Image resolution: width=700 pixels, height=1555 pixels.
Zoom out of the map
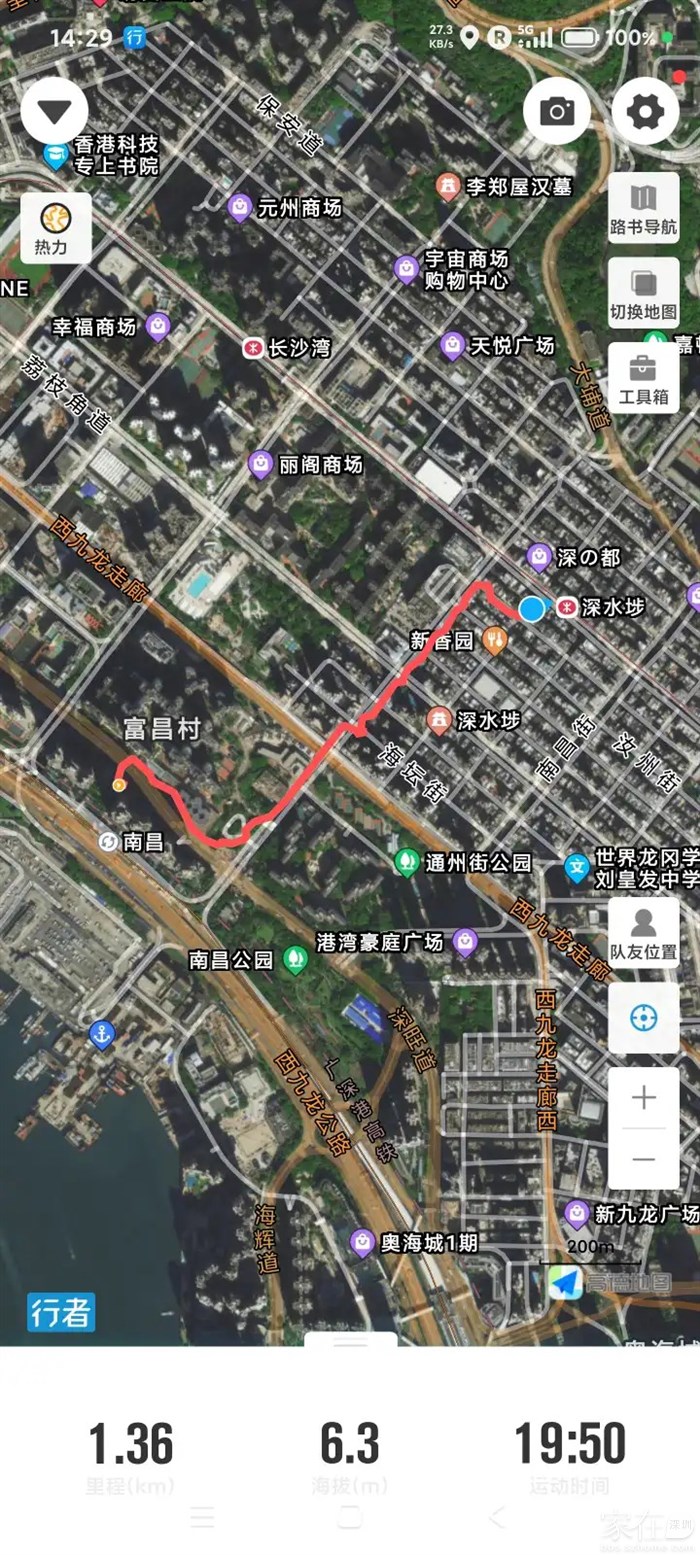point(643,1159)
